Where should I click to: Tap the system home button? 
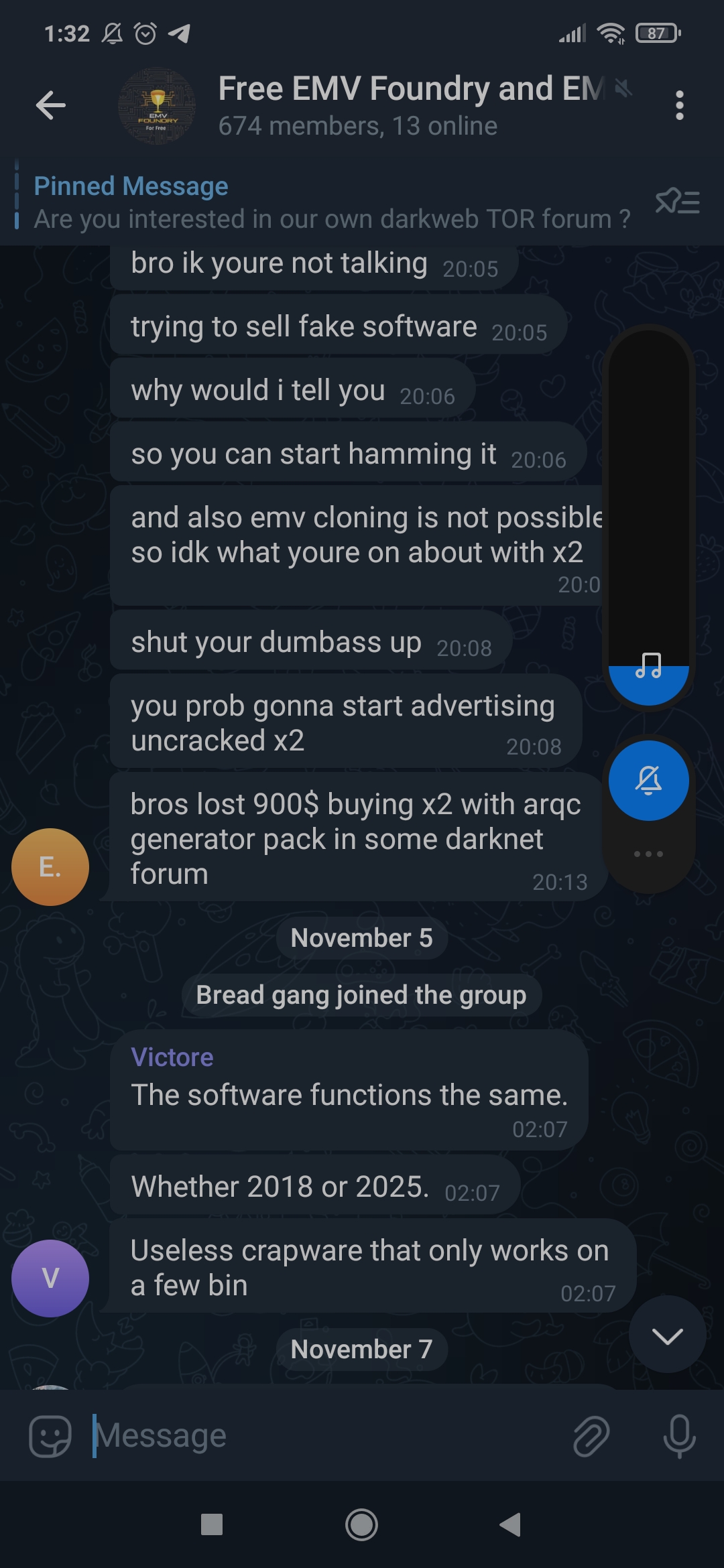coord(361,1525)
